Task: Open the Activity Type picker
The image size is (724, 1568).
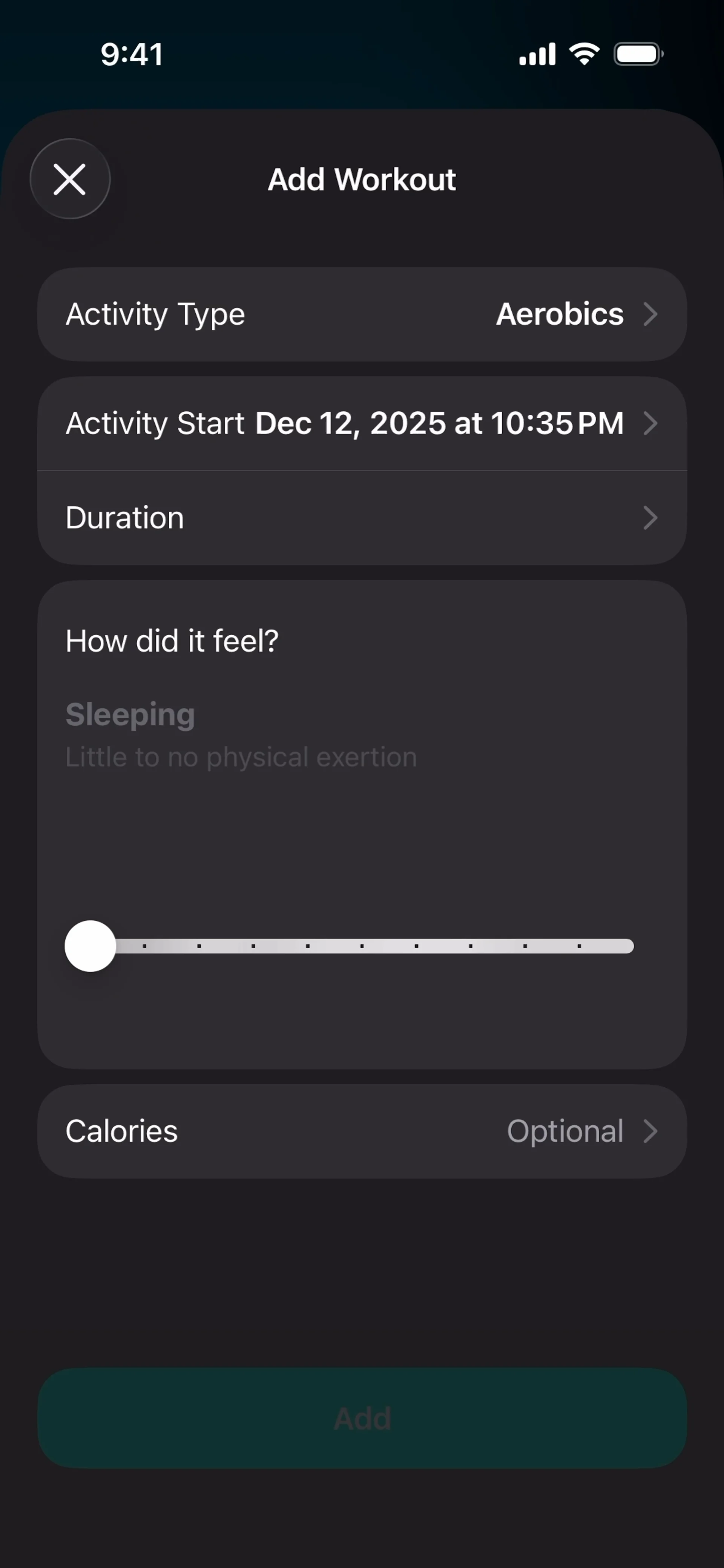Action: (362, 314)
